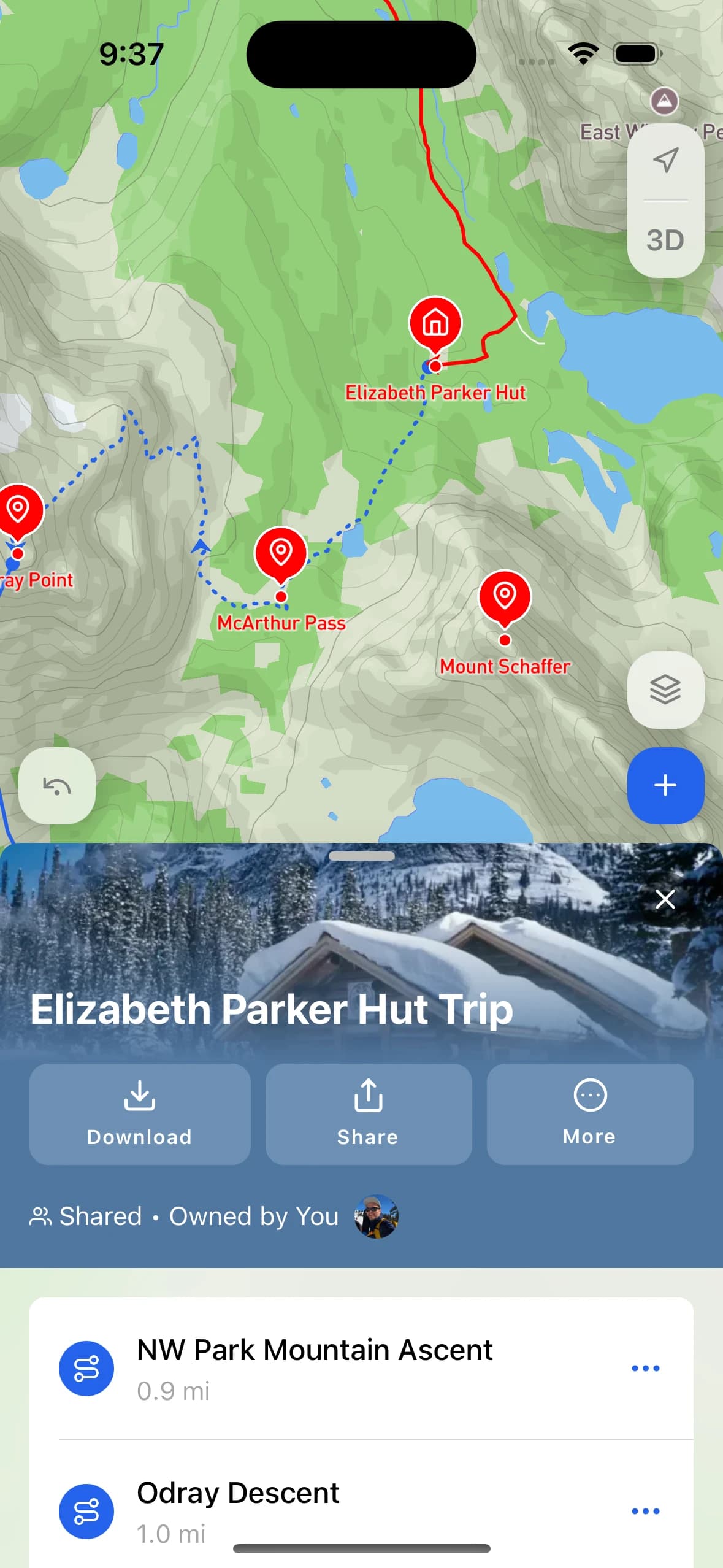Undo the last map action
Viewport: 723px width, 1568px height.
pos(57,785)
